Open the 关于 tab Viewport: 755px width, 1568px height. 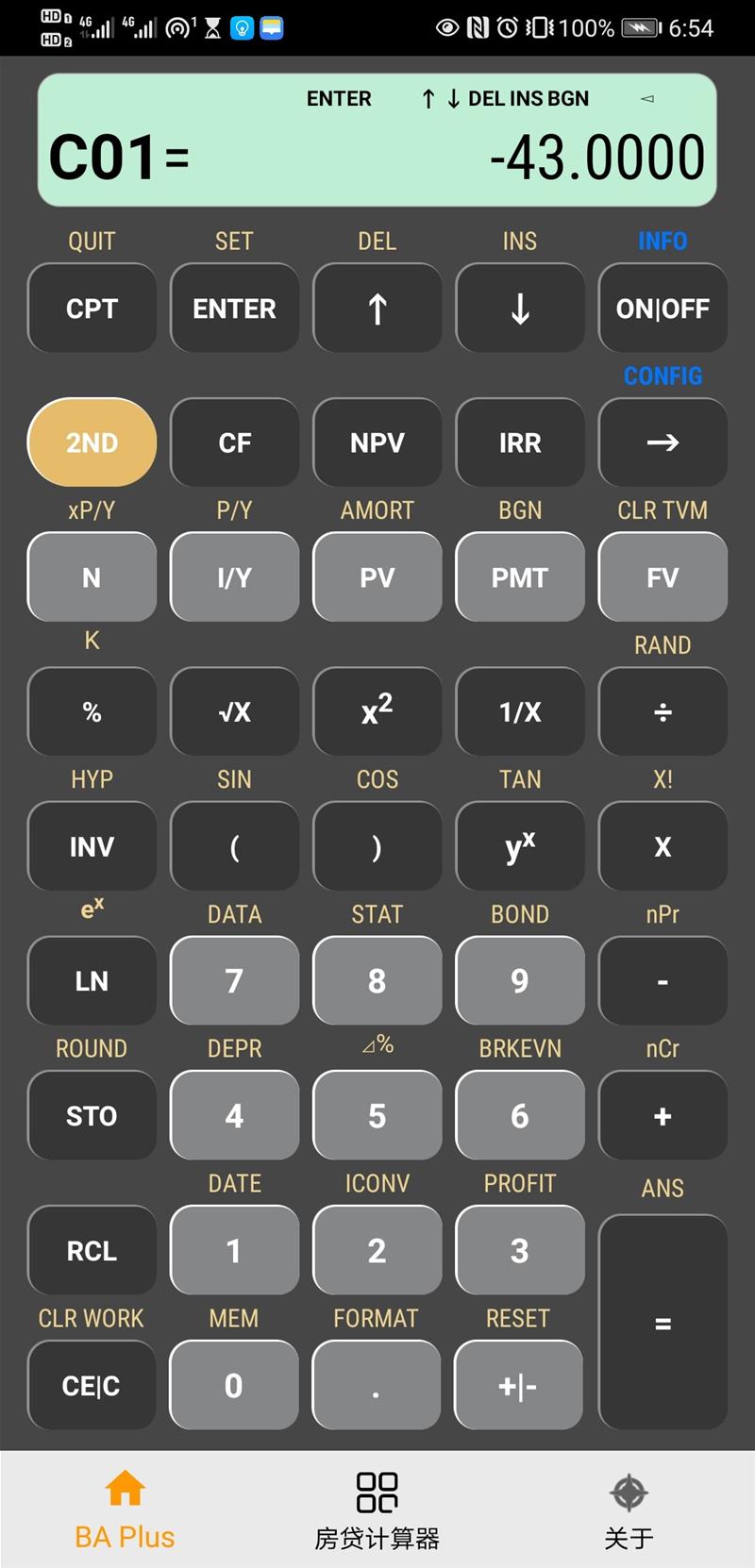click(629, 1510)
